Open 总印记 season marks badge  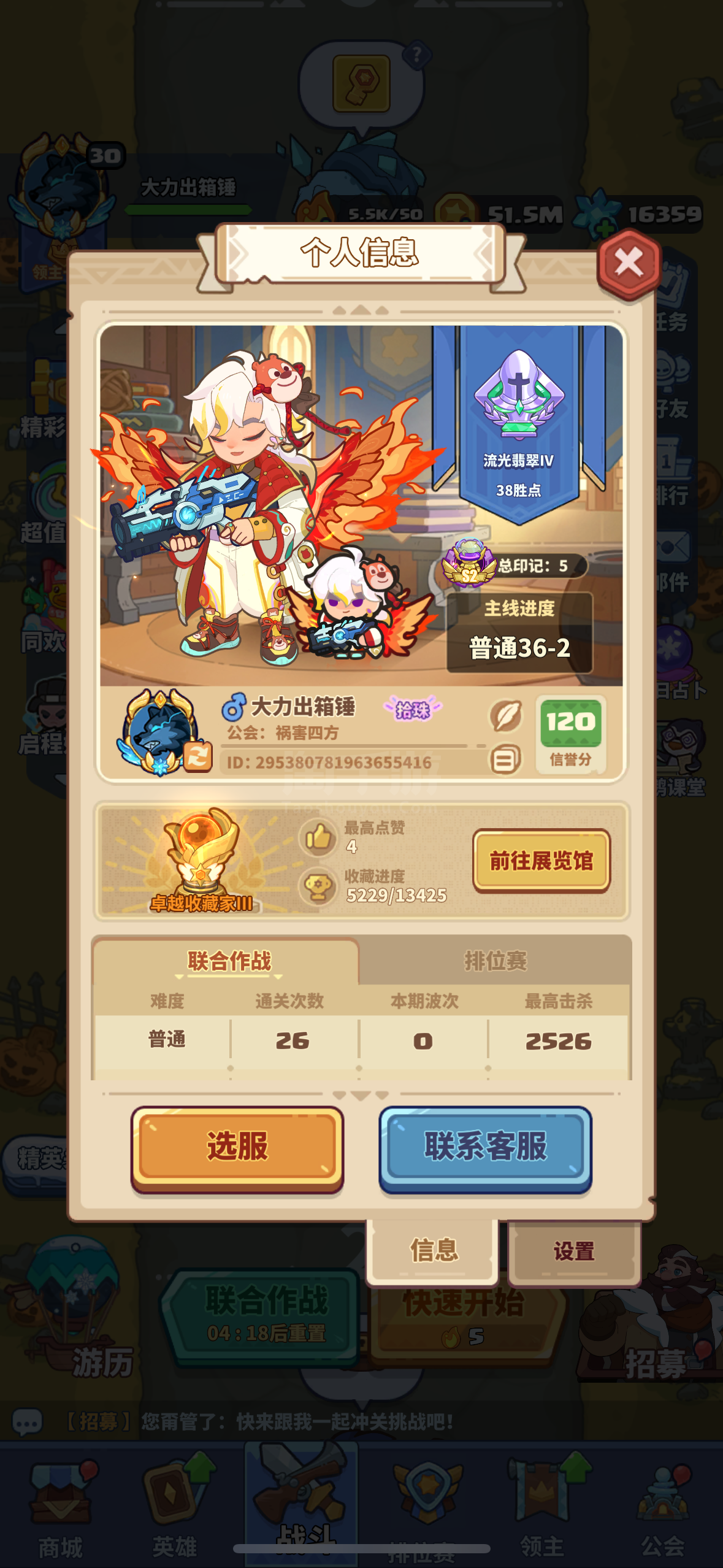[x=514, y=565]
